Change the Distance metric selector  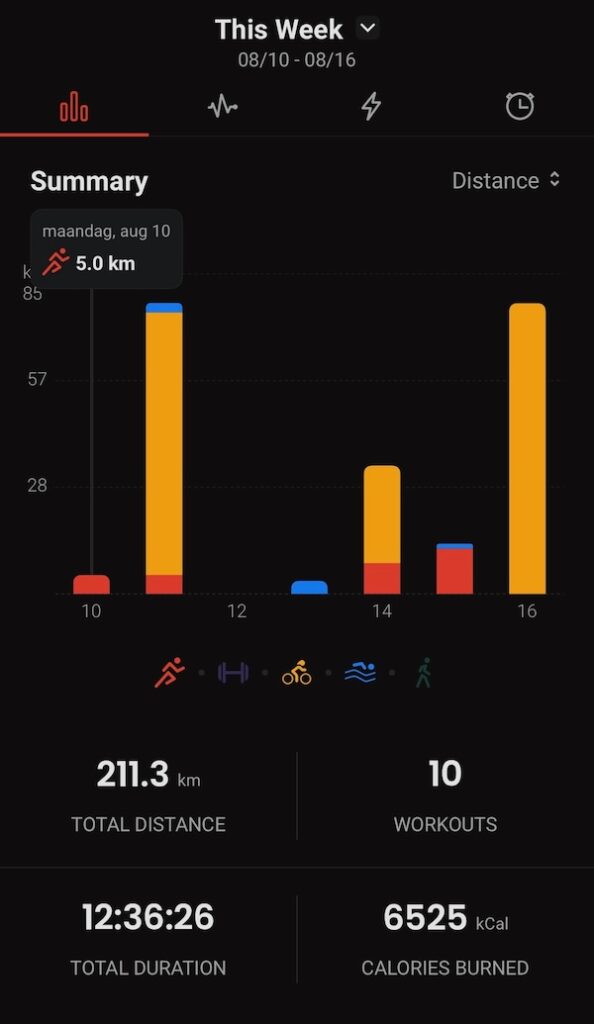coord(506,180)
